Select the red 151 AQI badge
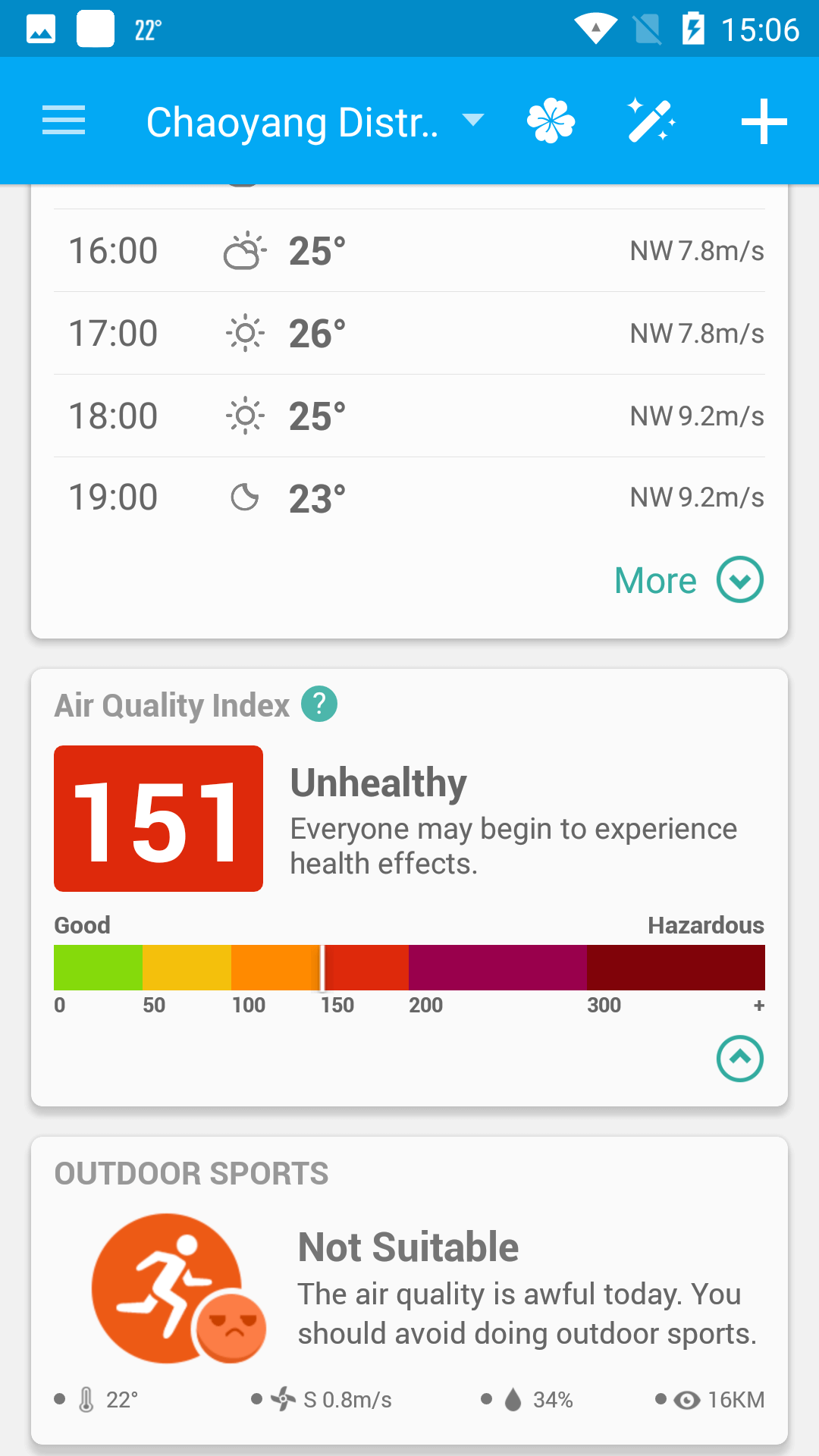Screen dimensions: 819x1456 click(158, 819)
